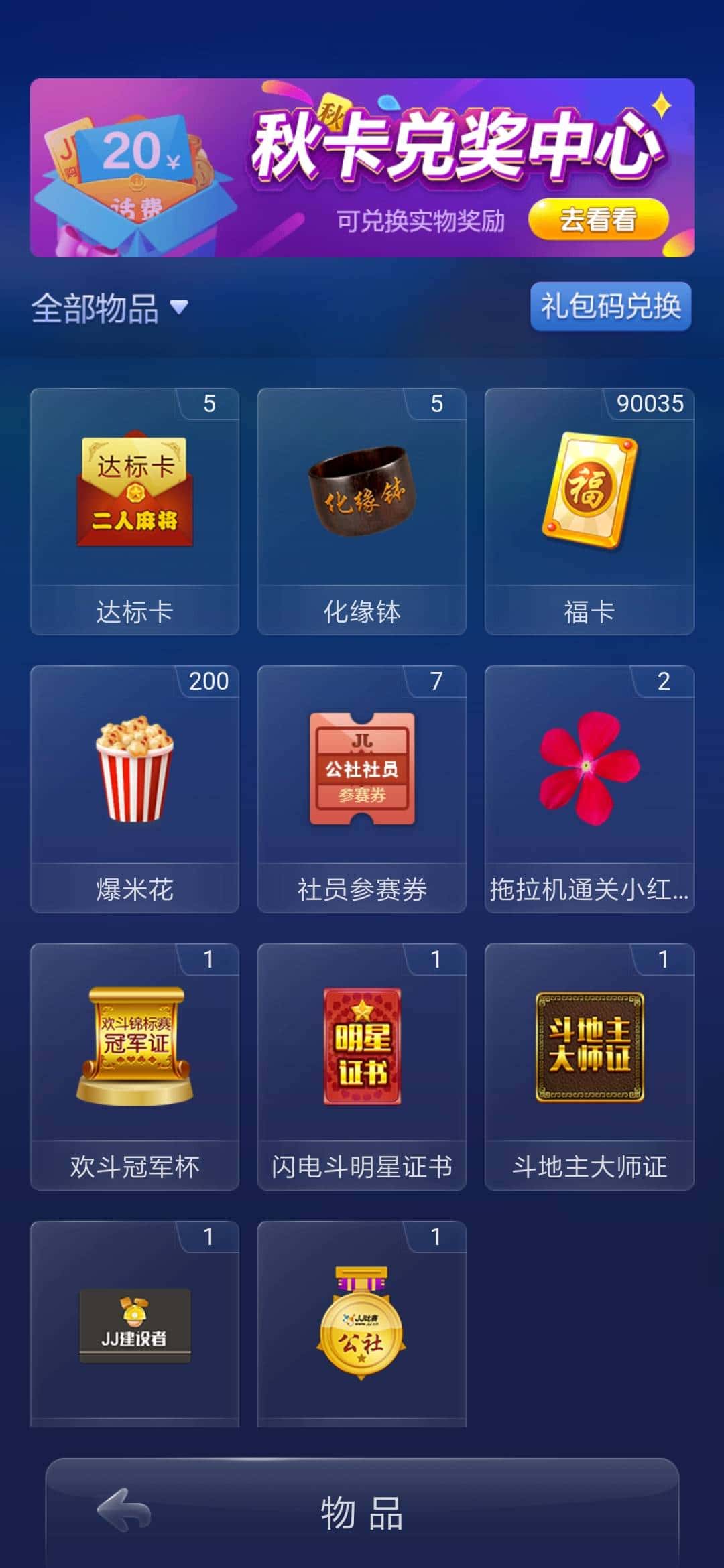Open the 福卡 item details
Viewport: 724px width, 1568px height.
click(x=588, y=509)
